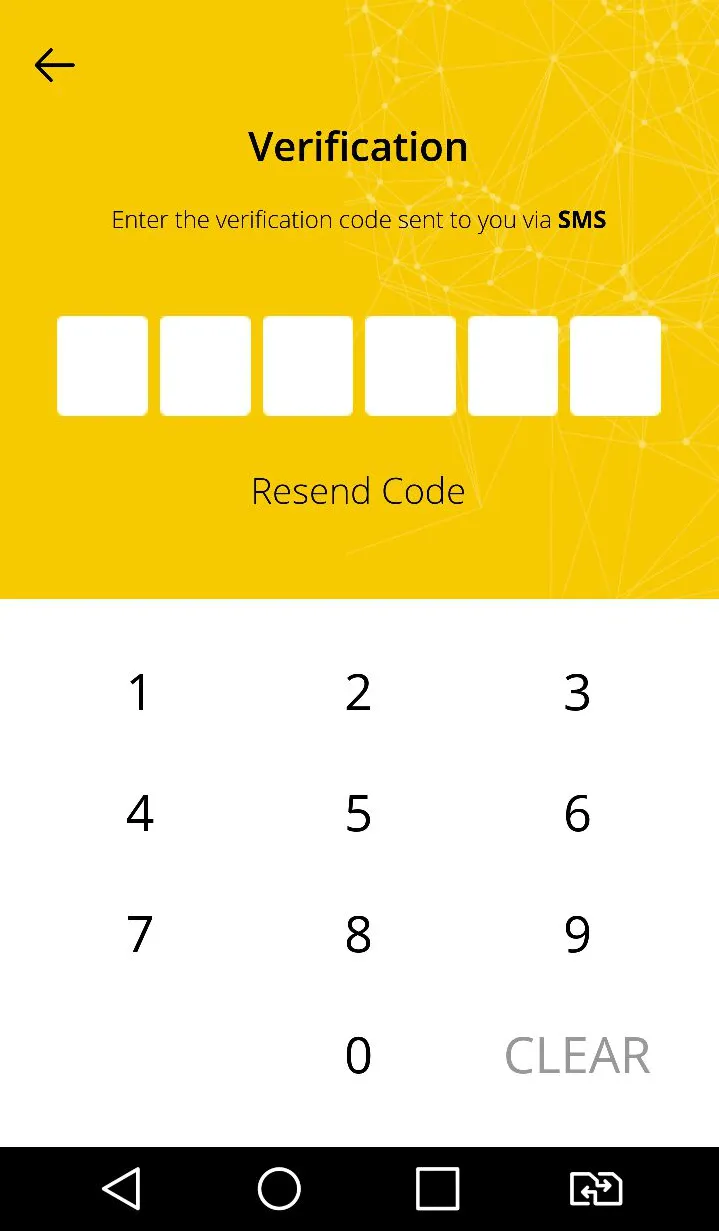The image size is (719, 1231).
Task: Select the first verification code box
Action: (x=102, y=365)
